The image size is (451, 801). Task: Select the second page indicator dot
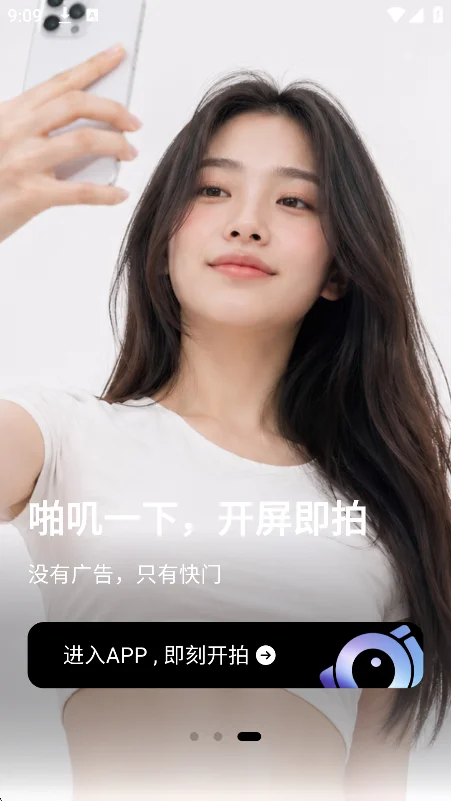point(218,736)
